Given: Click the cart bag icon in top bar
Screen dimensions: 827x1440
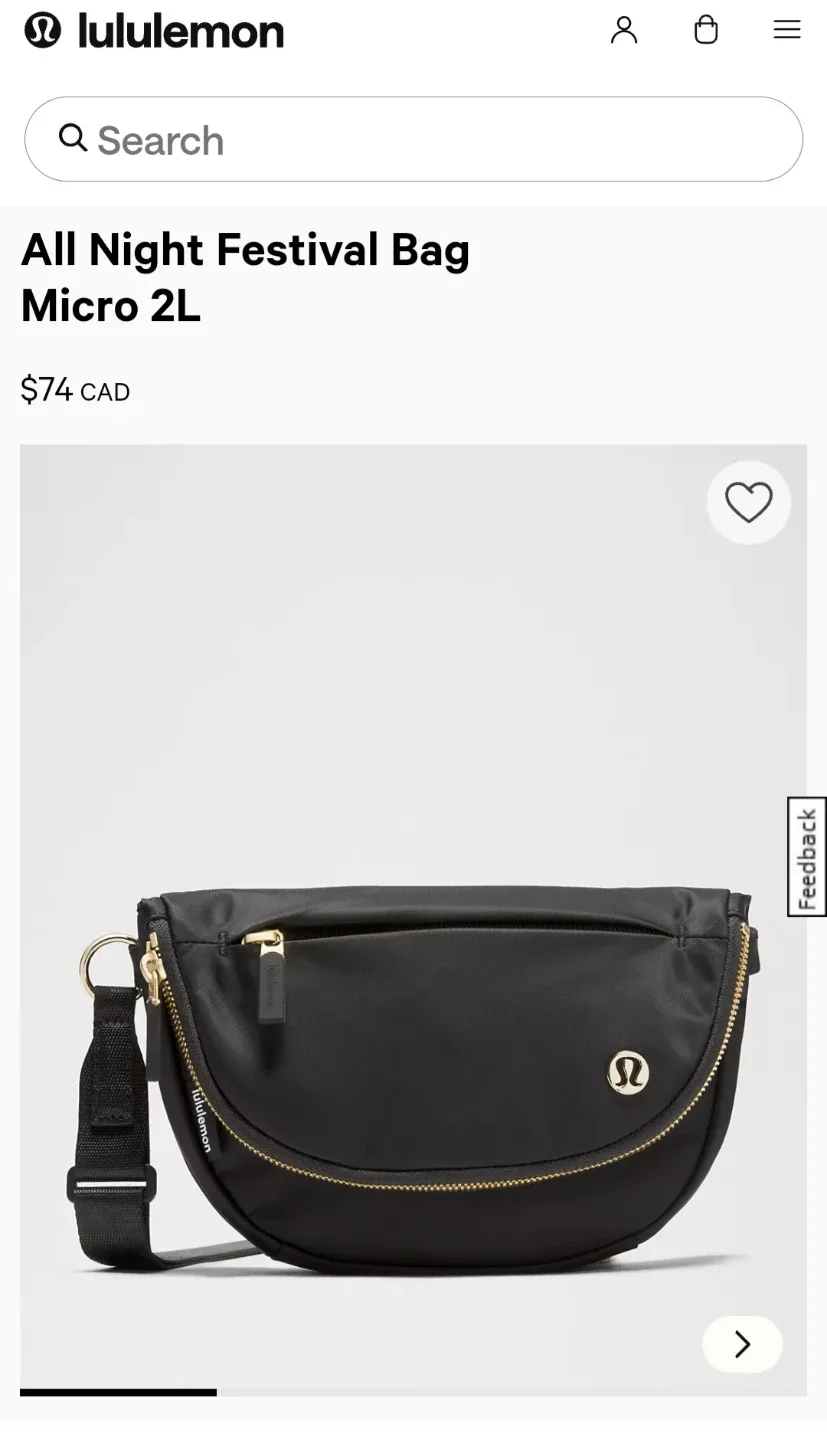Looking at the screenshot, I should tap(706, 30).
